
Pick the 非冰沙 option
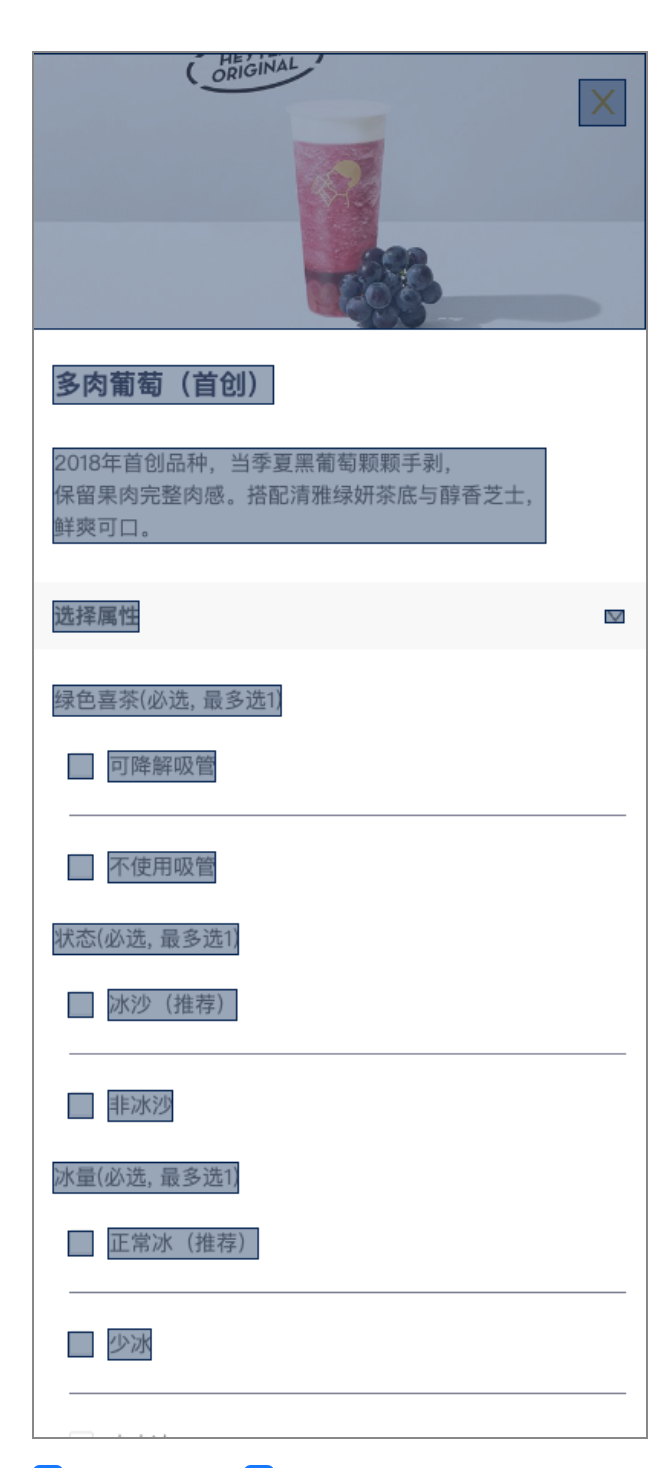(x=81, y=1106)
